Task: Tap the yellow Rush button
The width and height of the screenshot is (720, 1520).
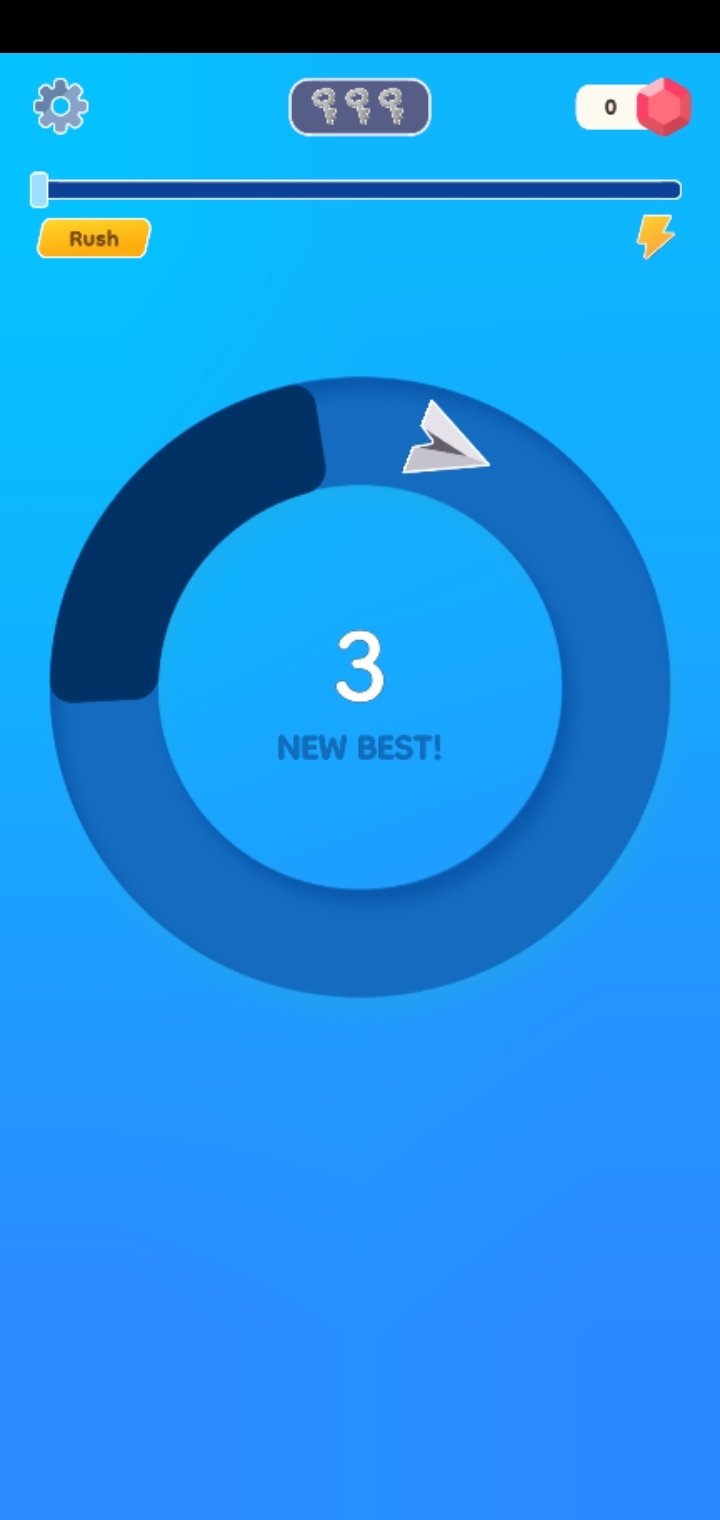Action: click(94, 238)
